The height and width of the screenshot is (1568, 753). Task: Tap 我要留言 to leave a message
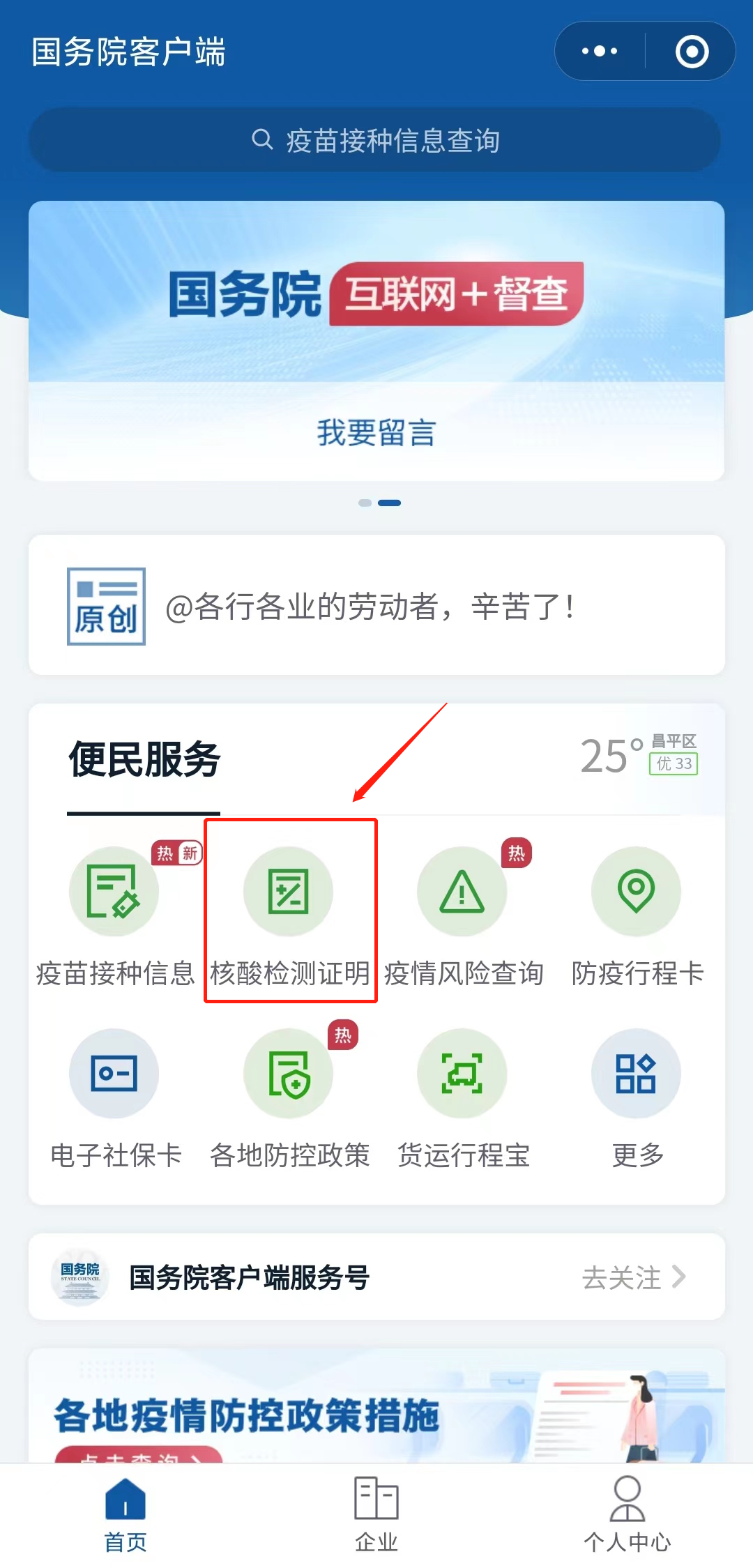click(376, 432)
